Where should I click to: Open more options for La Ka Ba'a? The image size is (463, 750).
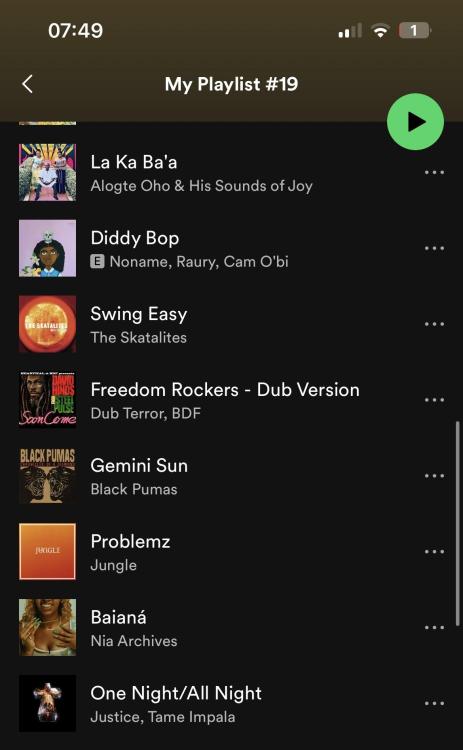(x=434, y=172)
